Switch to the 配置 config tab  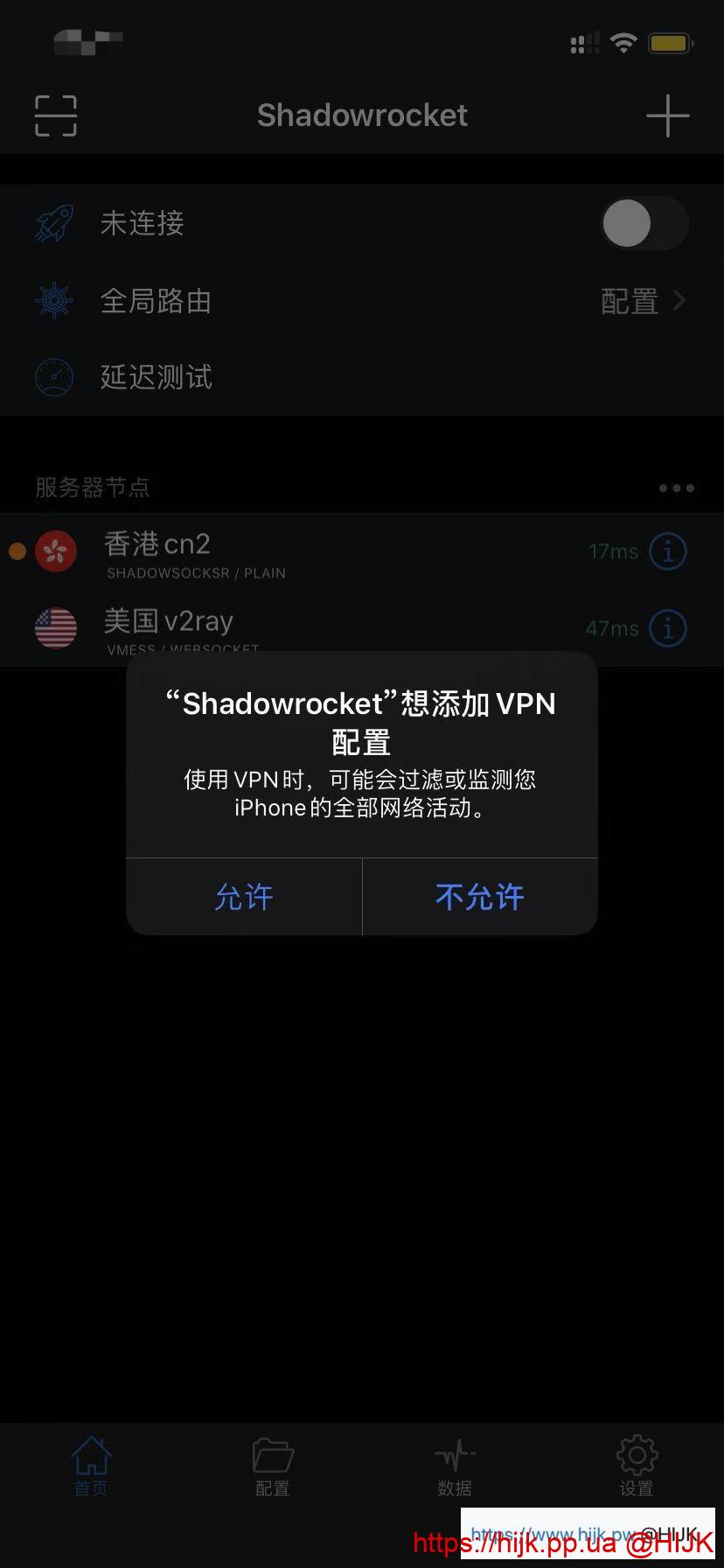(x=273, y=1466)
